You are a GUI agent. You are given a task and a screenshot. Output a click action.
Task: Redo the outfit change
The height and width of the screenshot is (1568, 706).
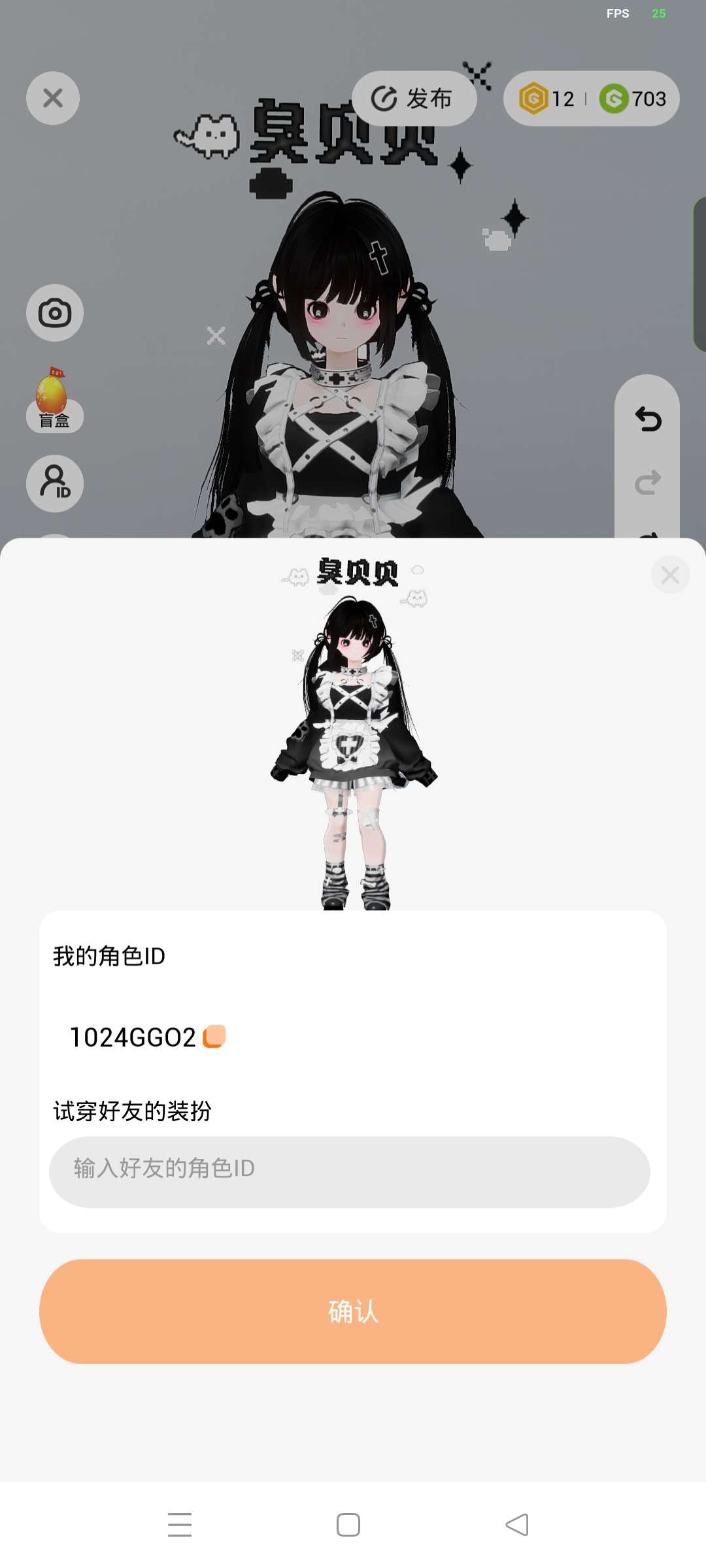pyautogui.click(x=648, y=483)
